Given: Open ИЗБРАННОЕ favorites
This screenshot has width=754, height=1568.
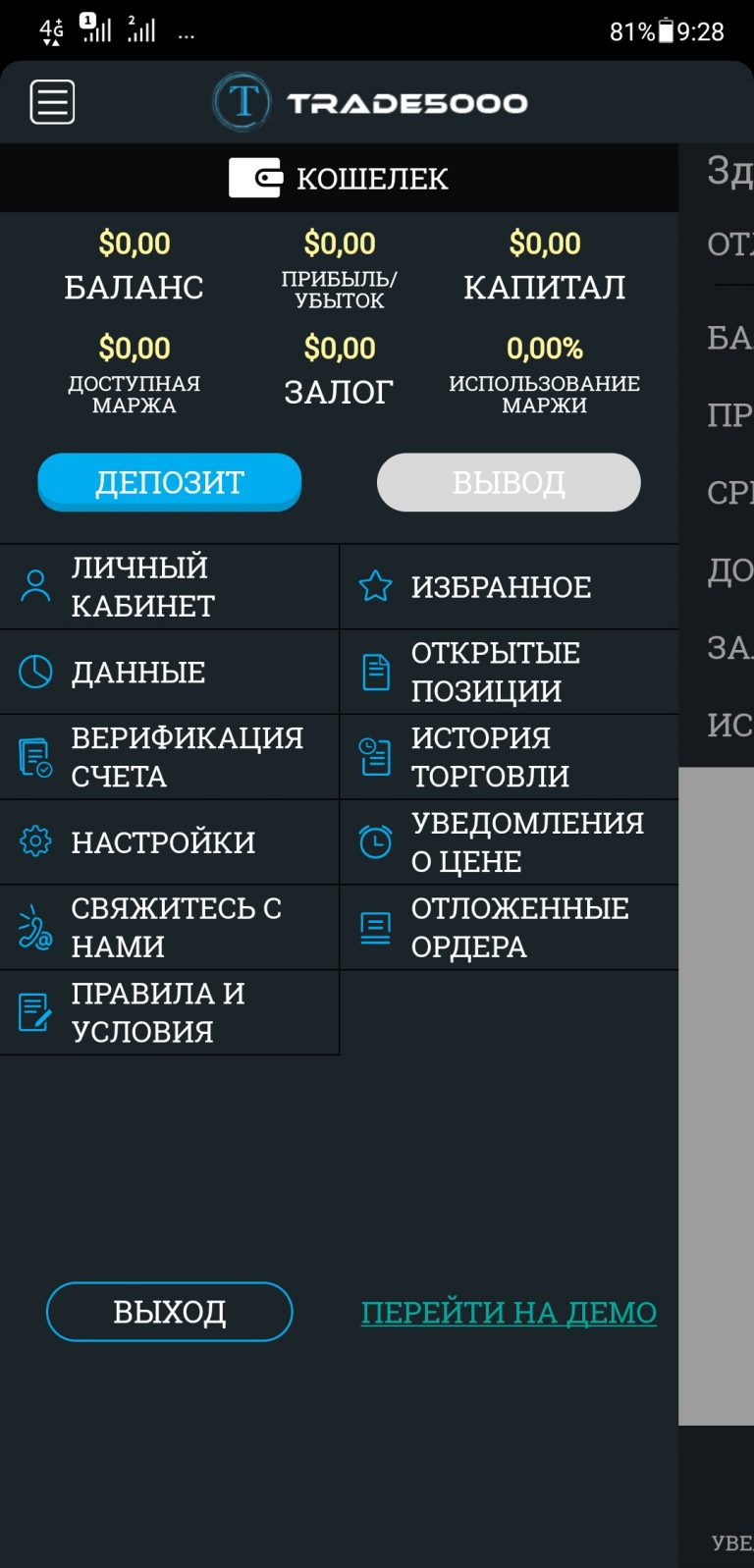Looking at the screenshot, I should (x=509, y=586).
